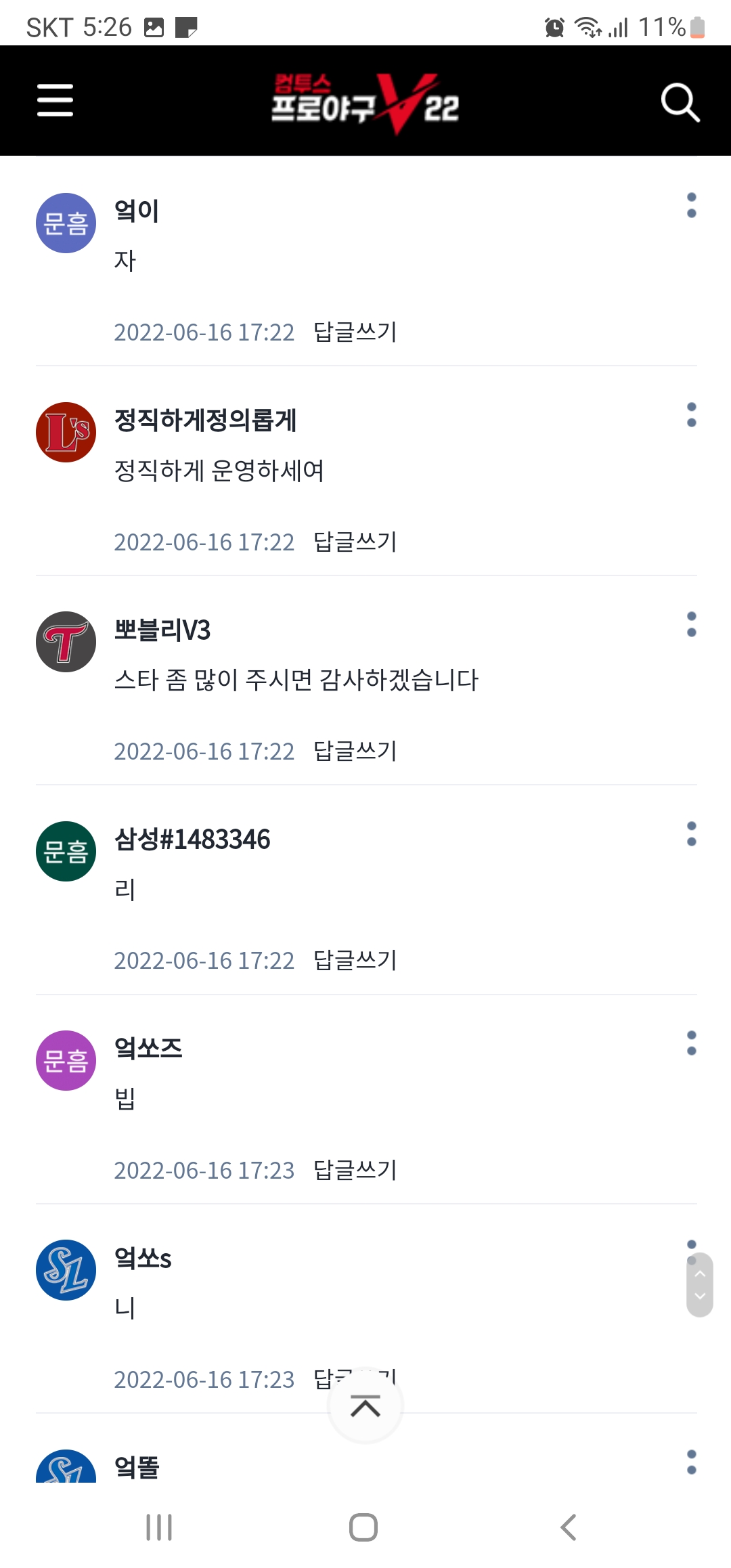Image resolution: width=731 pixels, height=1568 pixels.
Task: Open more options for 억이's comment
Action: point(691,205)
